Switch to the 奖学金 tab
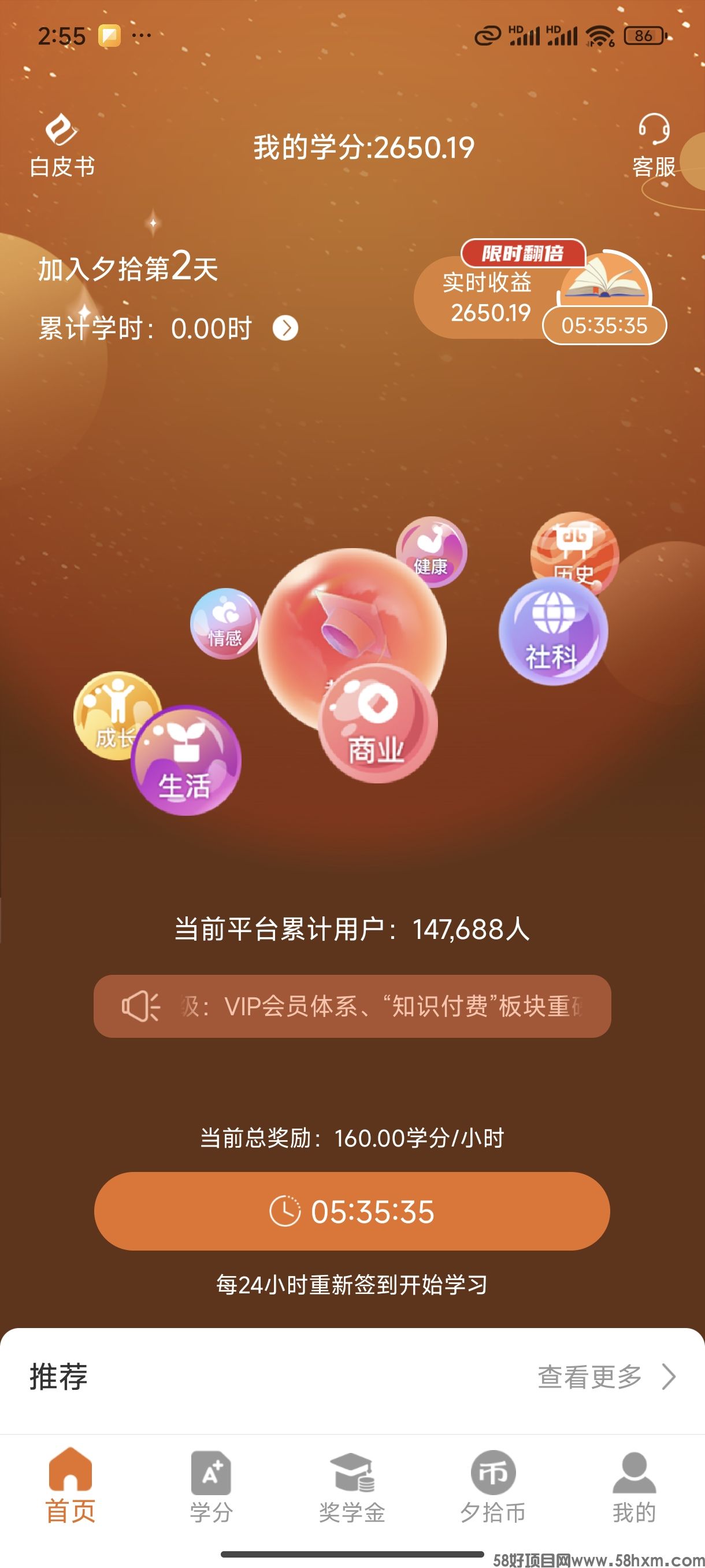 tap(352, 1486)
